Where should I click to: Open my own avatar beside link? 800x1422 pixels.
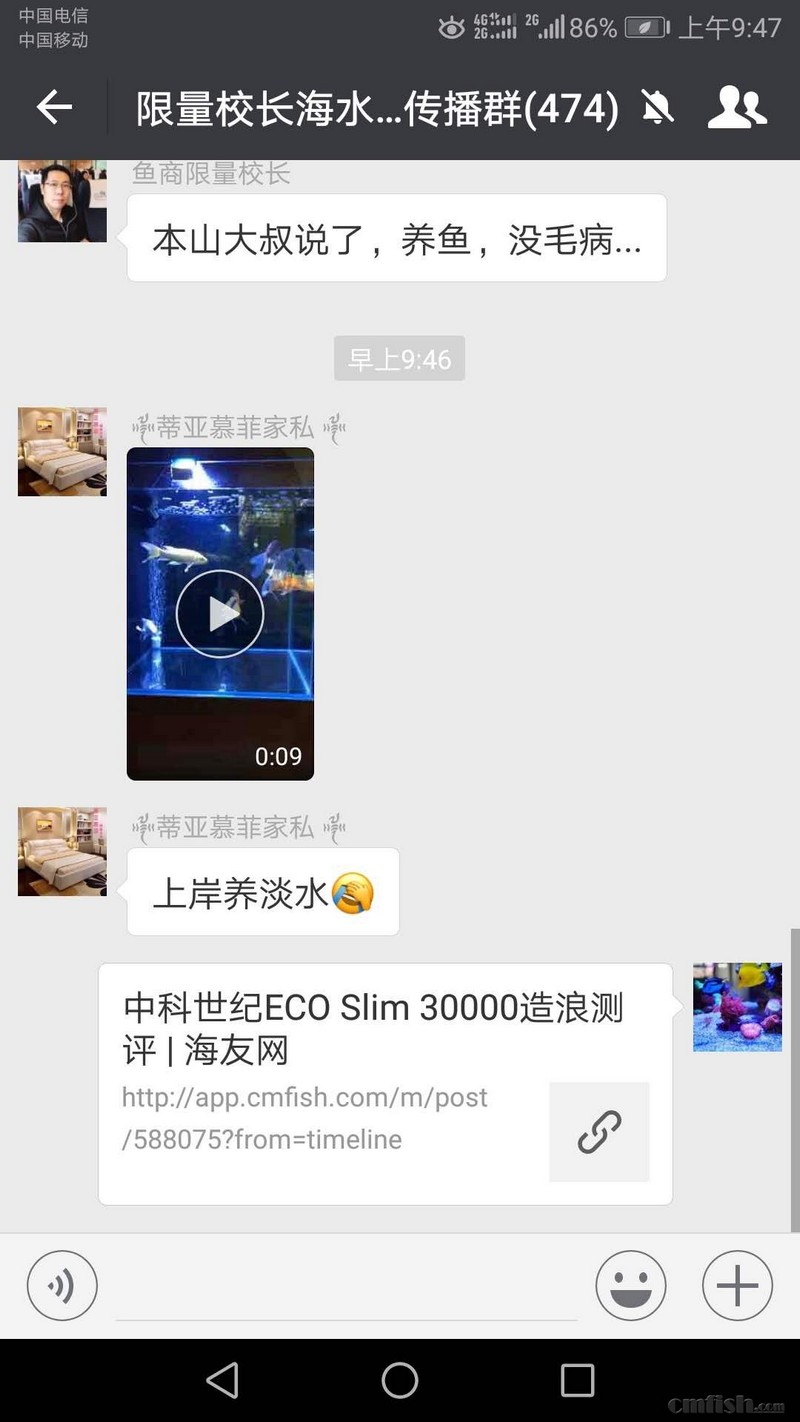pos(737,1007)
